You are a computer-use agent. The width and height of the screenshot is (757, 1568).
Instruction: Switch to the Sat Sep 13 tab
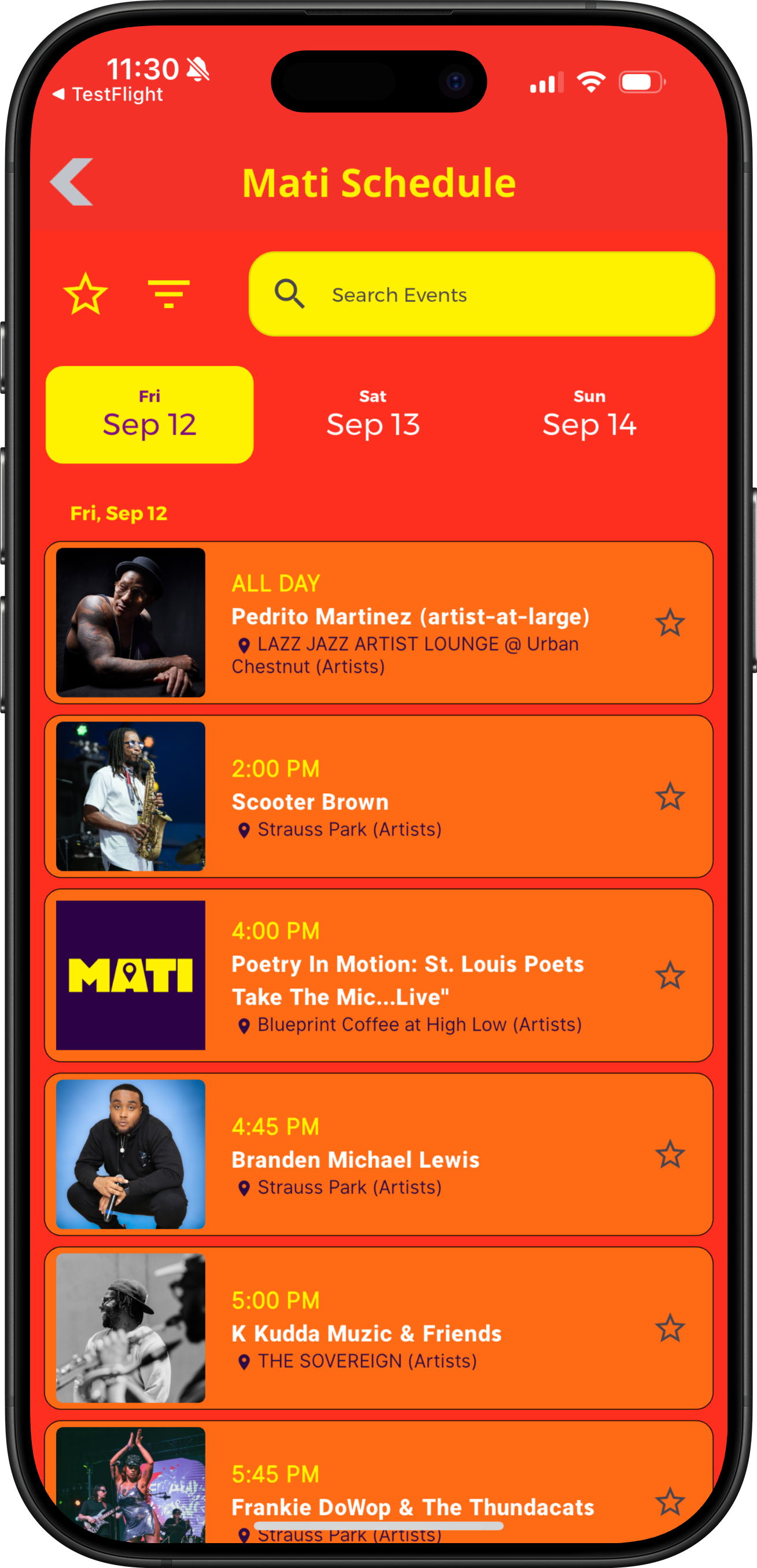pos(373,415)
